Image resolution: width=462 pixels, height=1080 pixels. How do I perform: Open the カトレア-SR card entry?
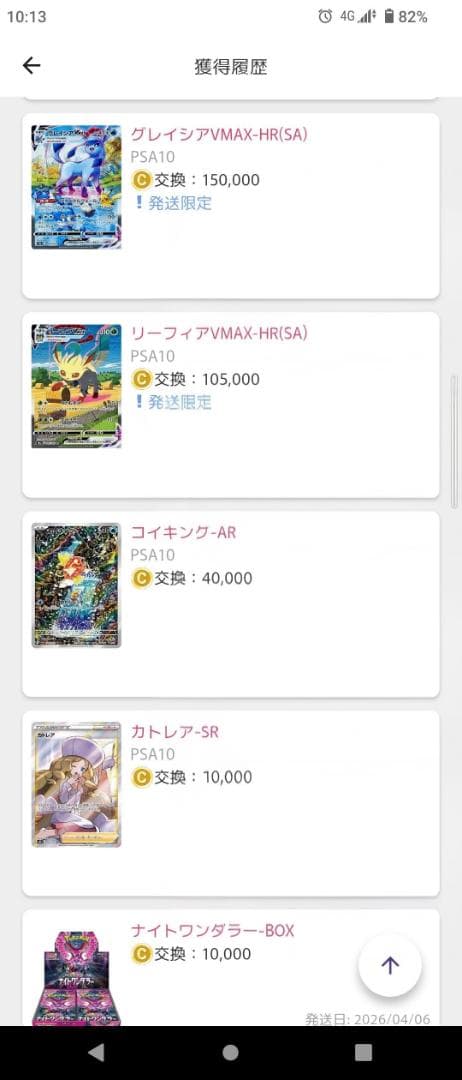tap(231, 803)
